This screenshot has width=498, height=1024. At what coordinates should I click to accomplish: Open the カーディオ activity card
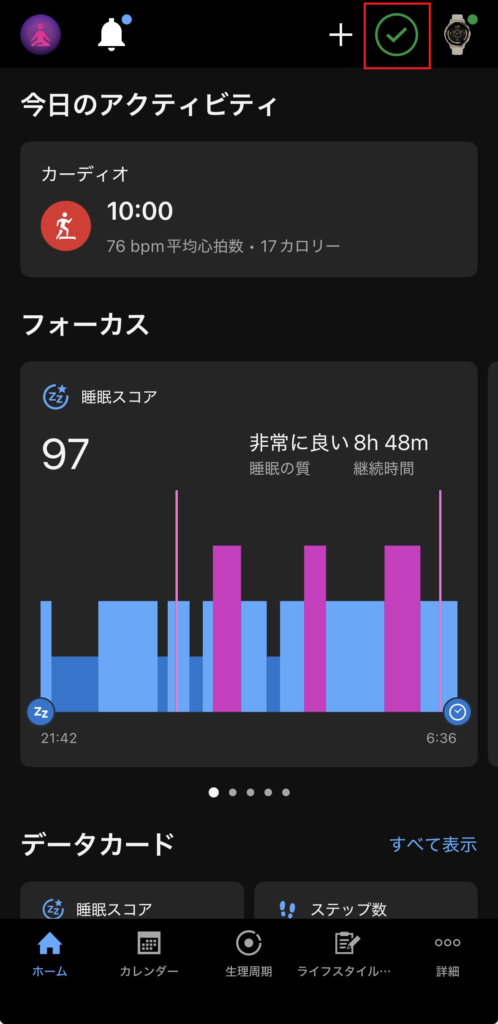click(249, 210)
